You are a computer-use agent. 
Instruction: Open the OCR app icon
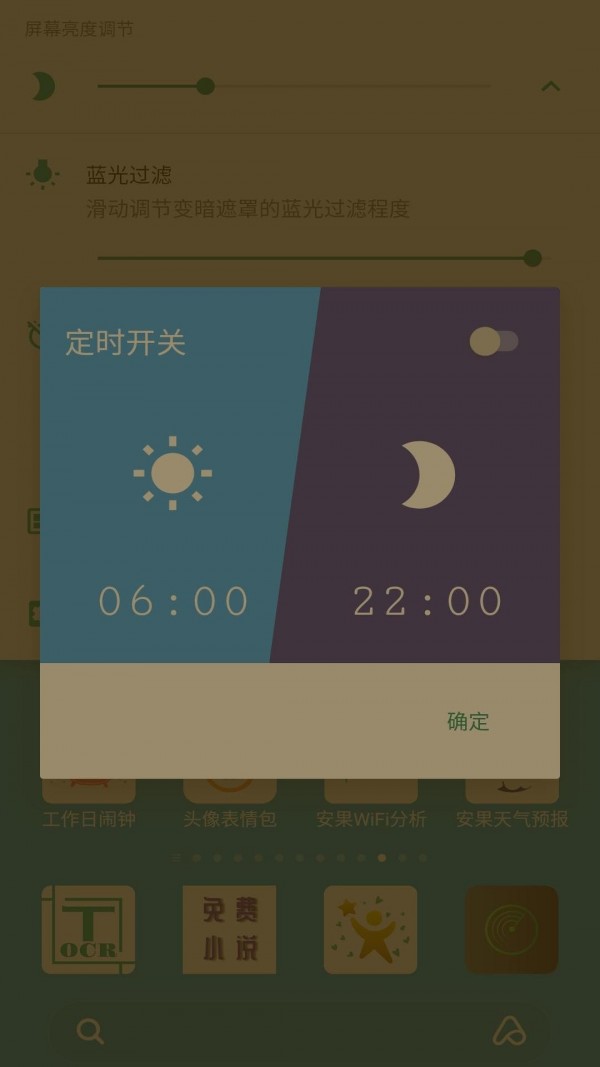tap(88, 929)
